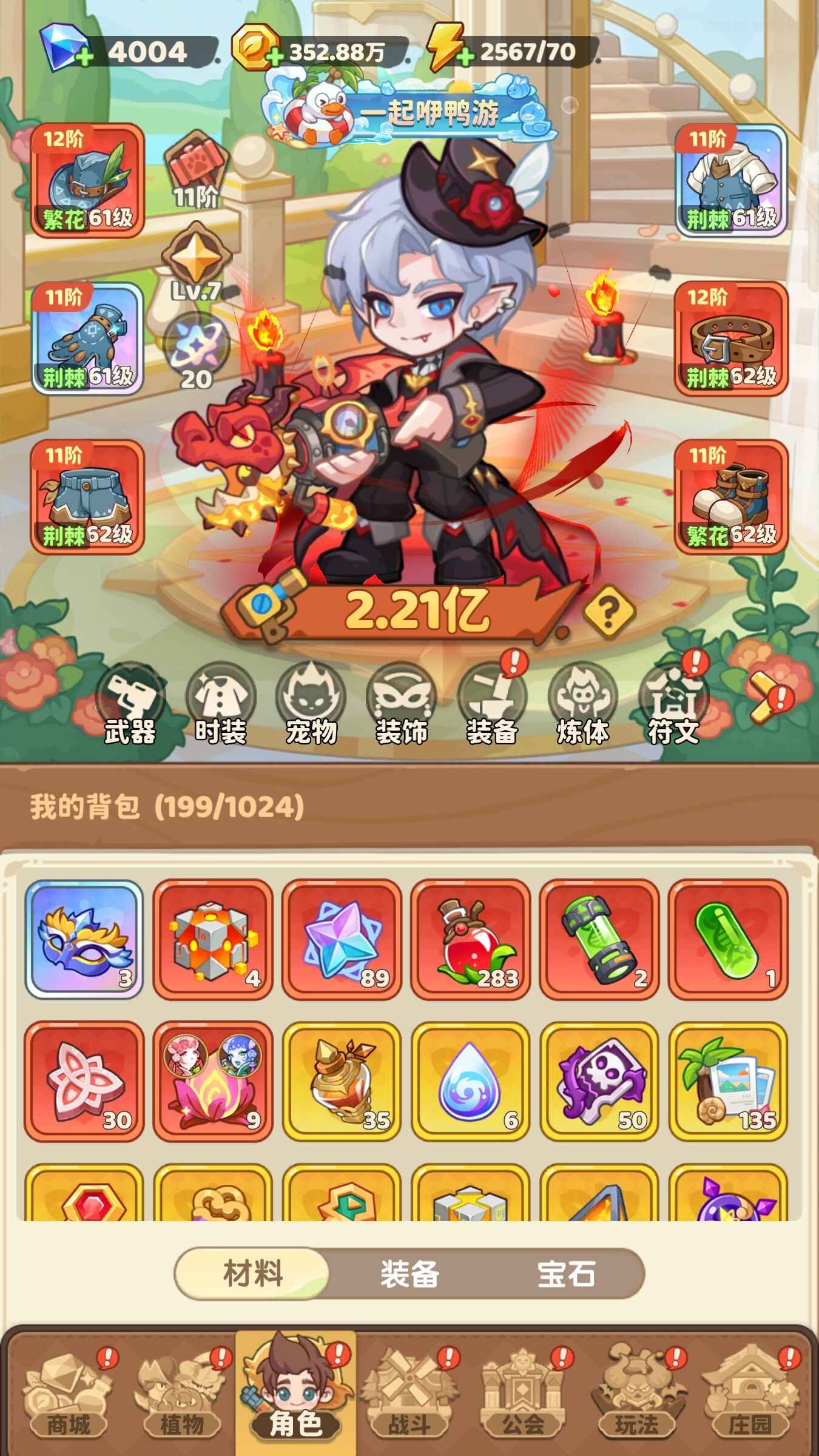
Task: Open the 战斗 battle tab
Action: 409,1394
